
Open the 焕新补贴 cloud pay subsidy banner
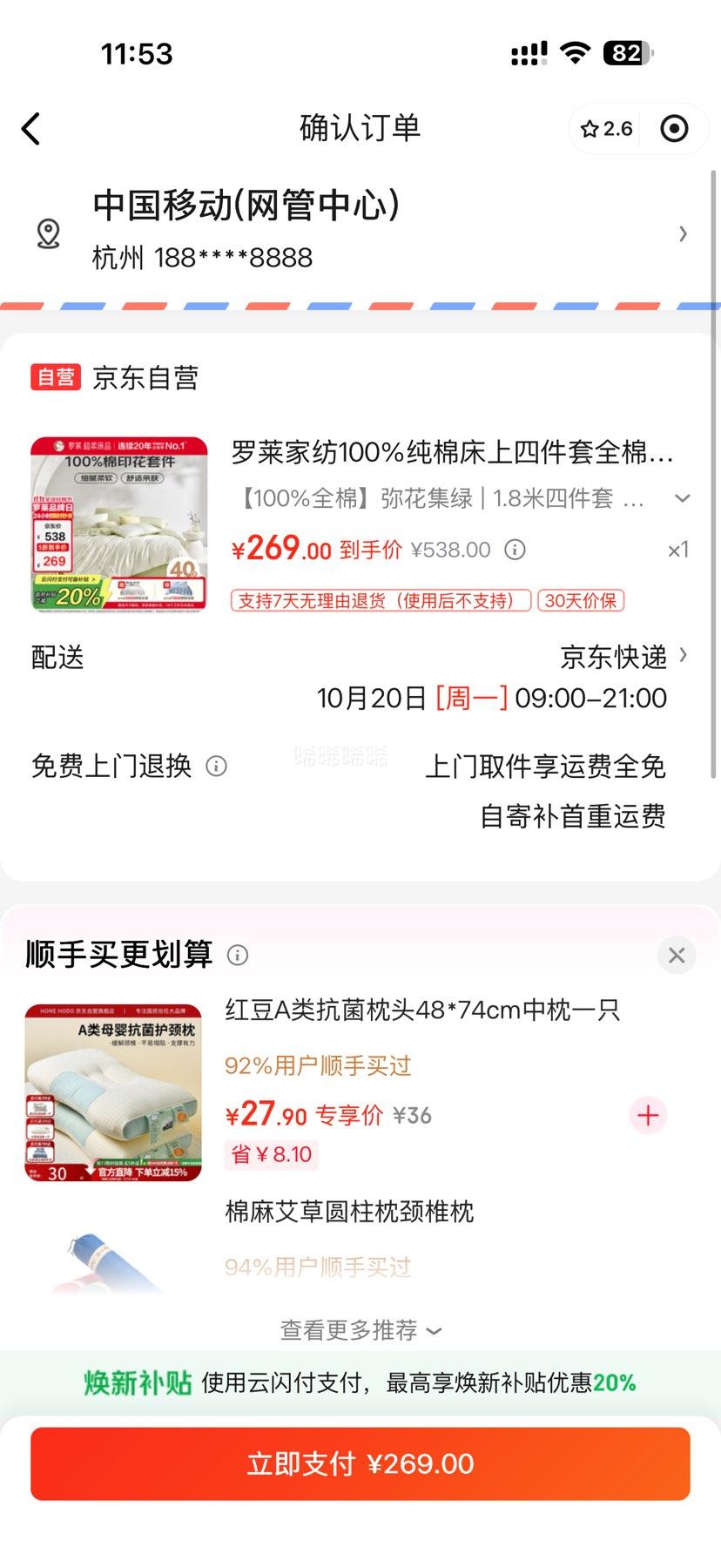pos(360,1382)
